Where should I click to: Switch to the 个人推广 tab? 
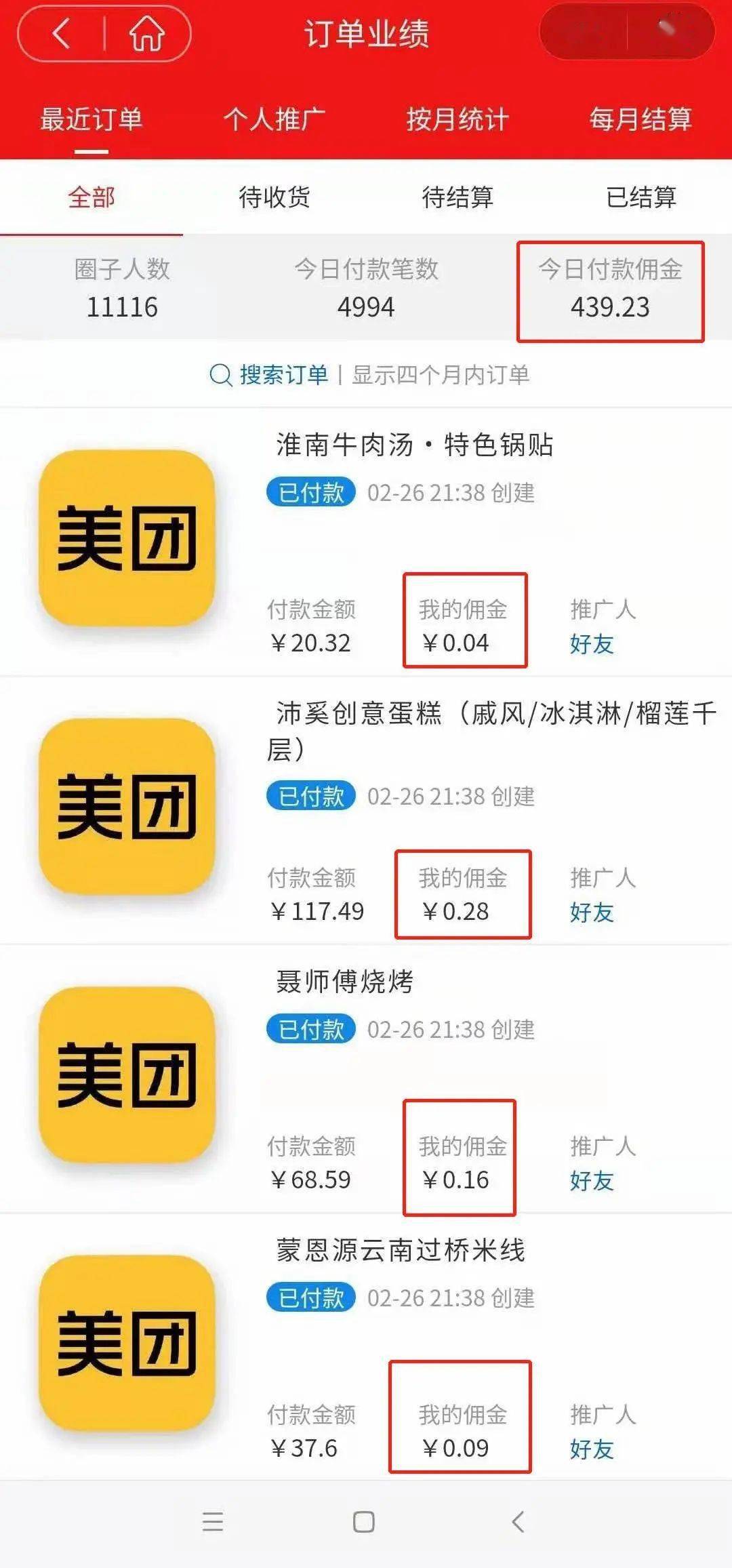tap(274, 119)
